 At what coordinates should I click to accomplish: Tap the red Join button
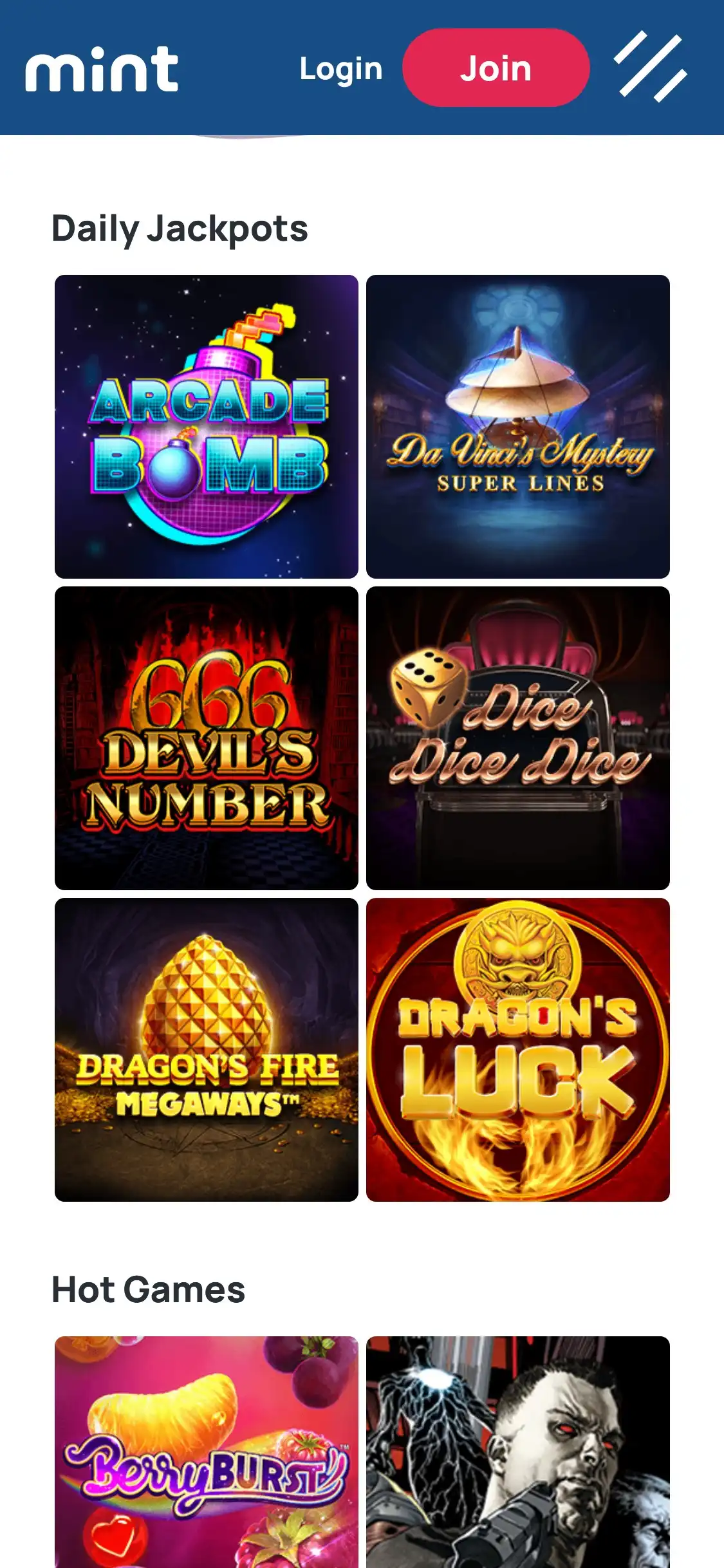[496, 68]
